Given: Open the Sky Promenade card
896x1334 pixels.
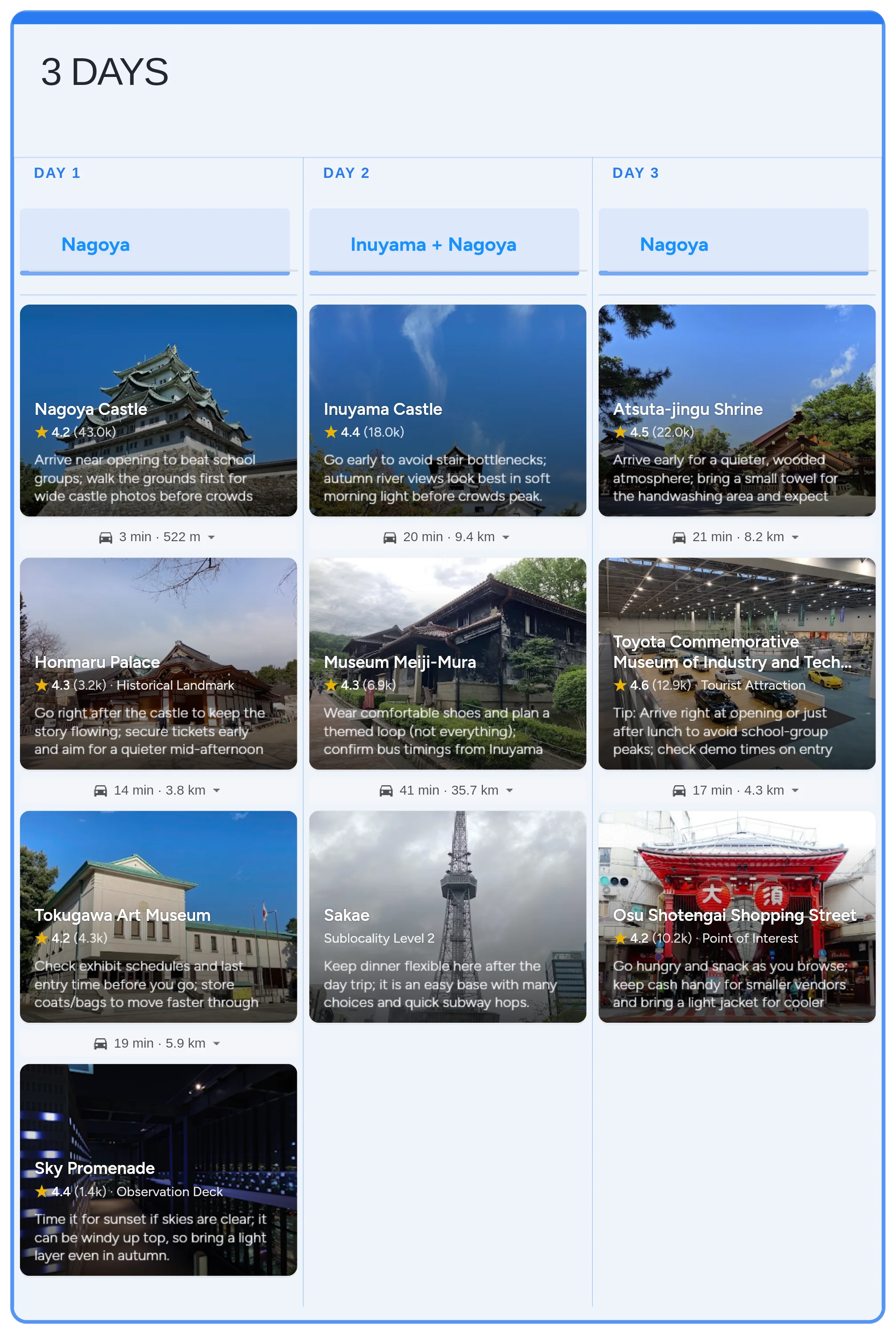Looking at the screenshot, I should coord(158,1169).
